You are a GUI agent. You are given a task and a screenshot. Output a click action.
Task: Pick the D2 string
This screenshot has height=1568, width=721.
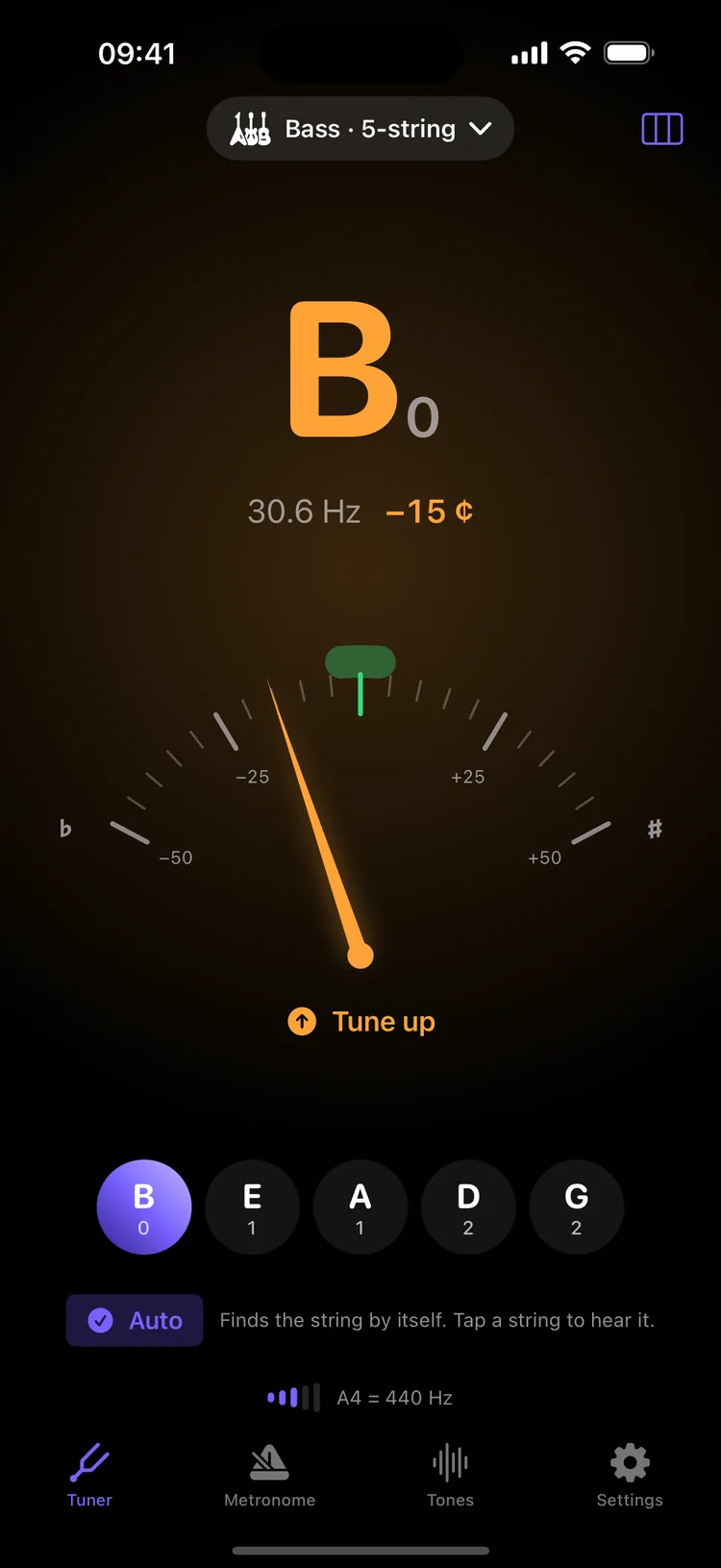pyautogui.click(x=468, y=1207)
